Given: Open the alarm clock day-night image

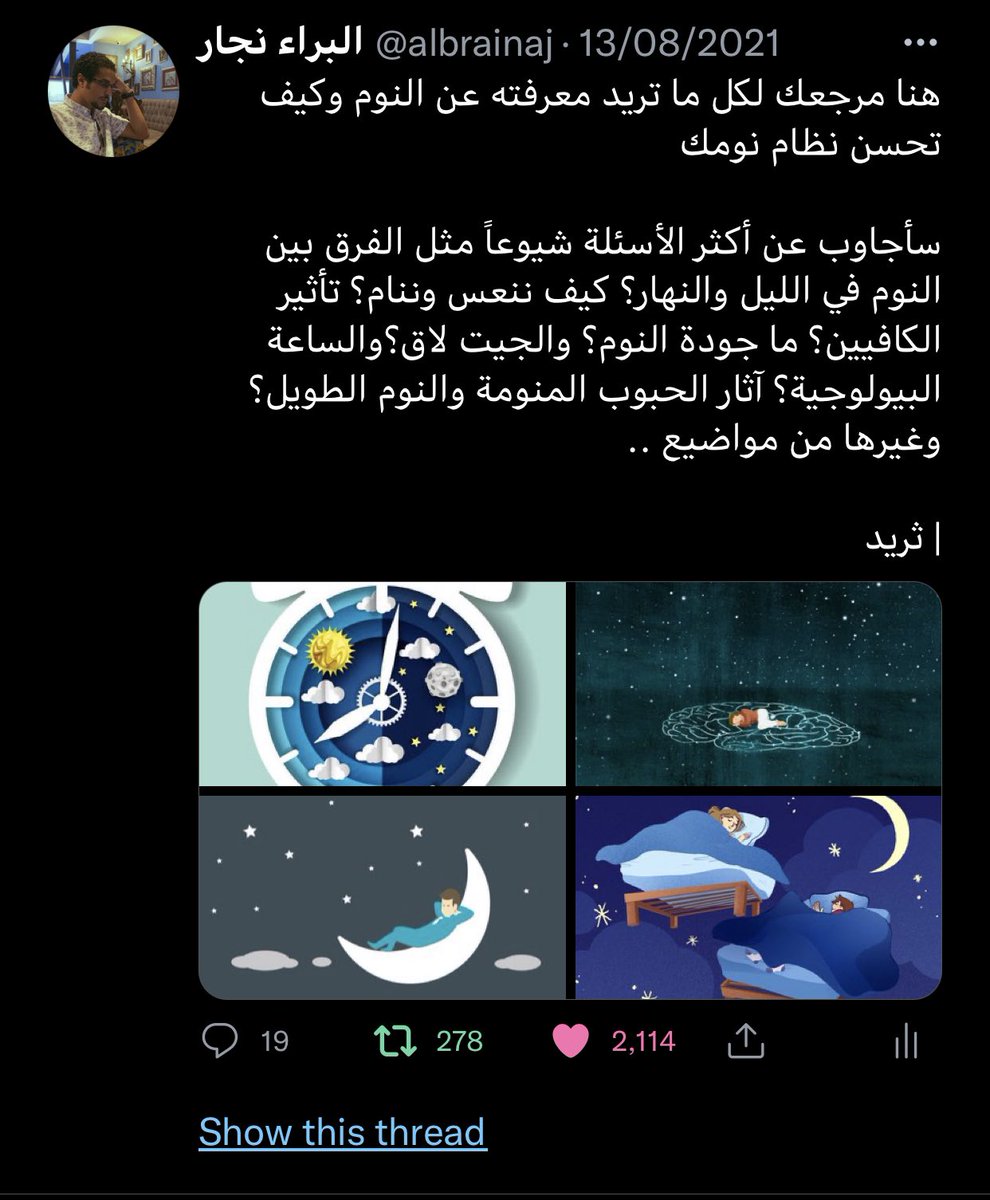Looking at the screenshot, I should point(382,684).
